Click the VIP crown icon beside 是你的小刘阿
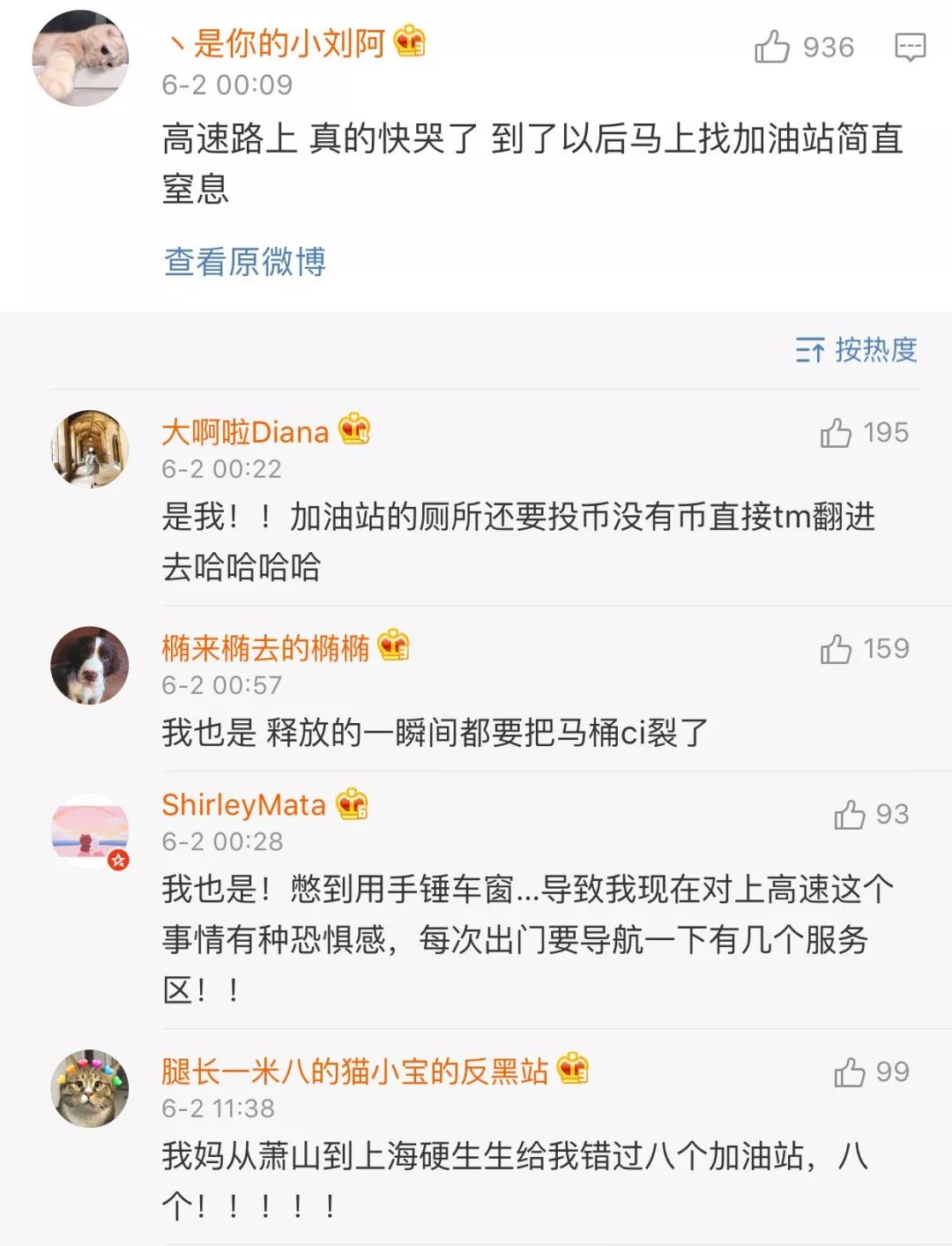The height and width of the screenshot is (1246, 952). [408, 40]
